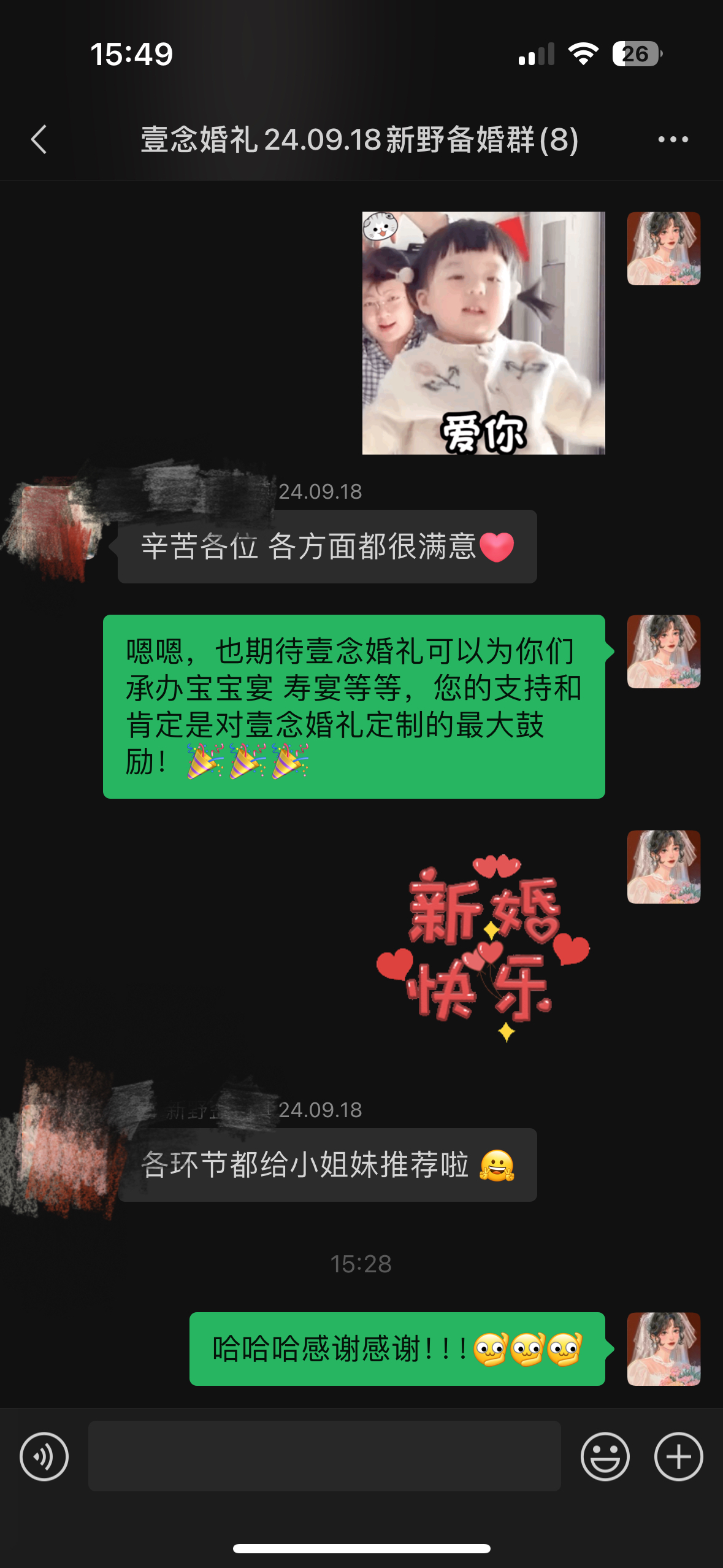Viewport: 723px width, 1568px height.
Task: Tap the bride avatar beside 哈哈哈感谢感谢
Action: click(664, 1348)
